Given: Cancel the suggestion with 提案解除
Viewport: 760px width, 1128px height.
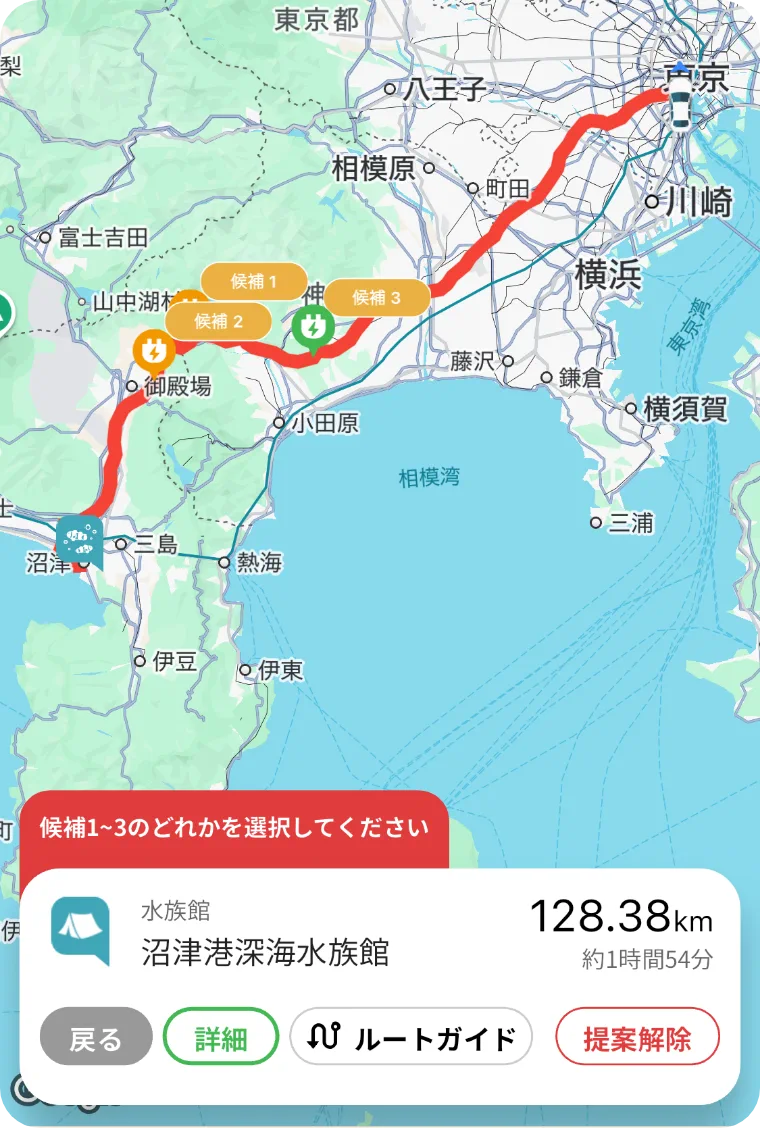Looking at the screenshot, I should [x=637, y=1039].
